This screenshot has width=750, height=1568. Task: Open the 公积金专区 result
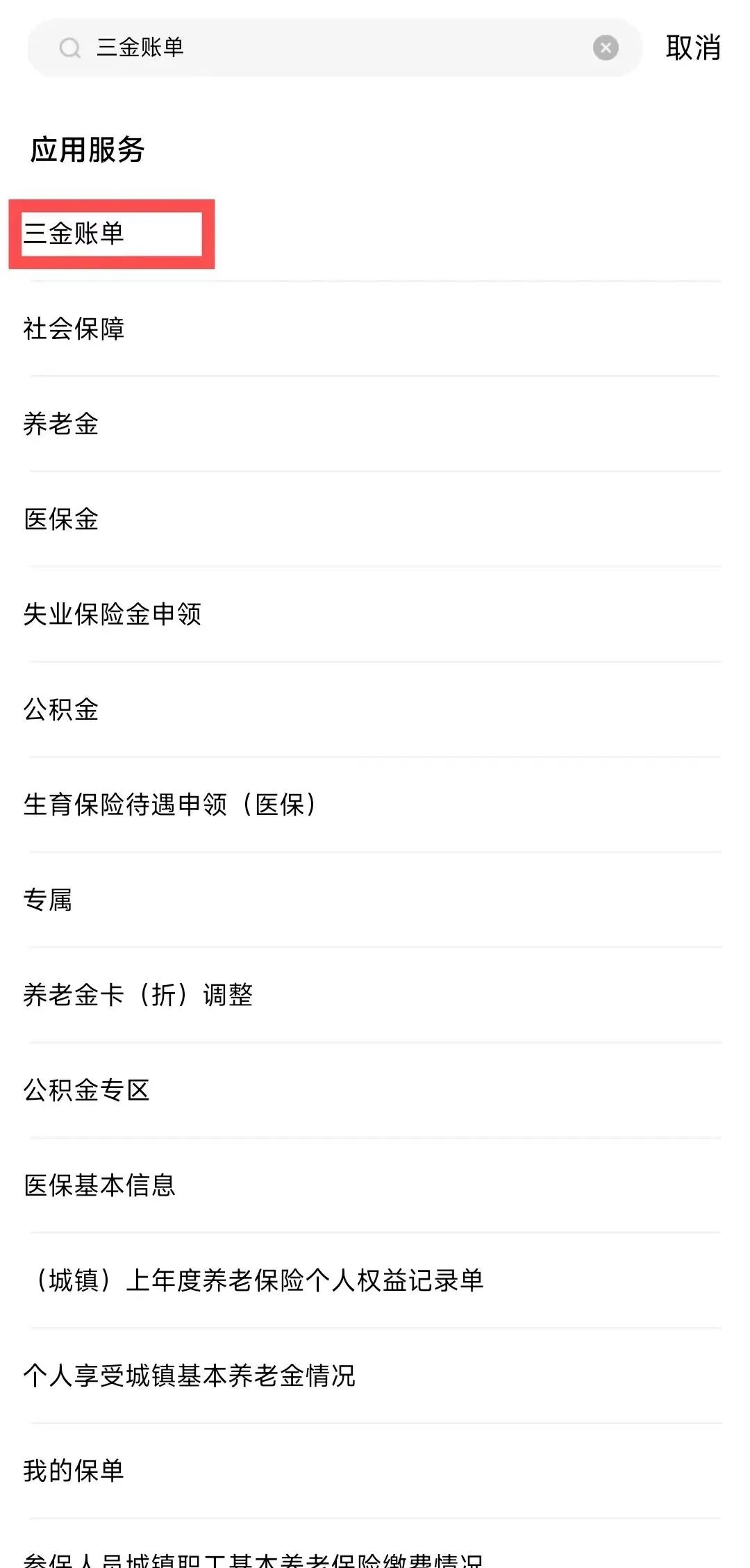375,1090
